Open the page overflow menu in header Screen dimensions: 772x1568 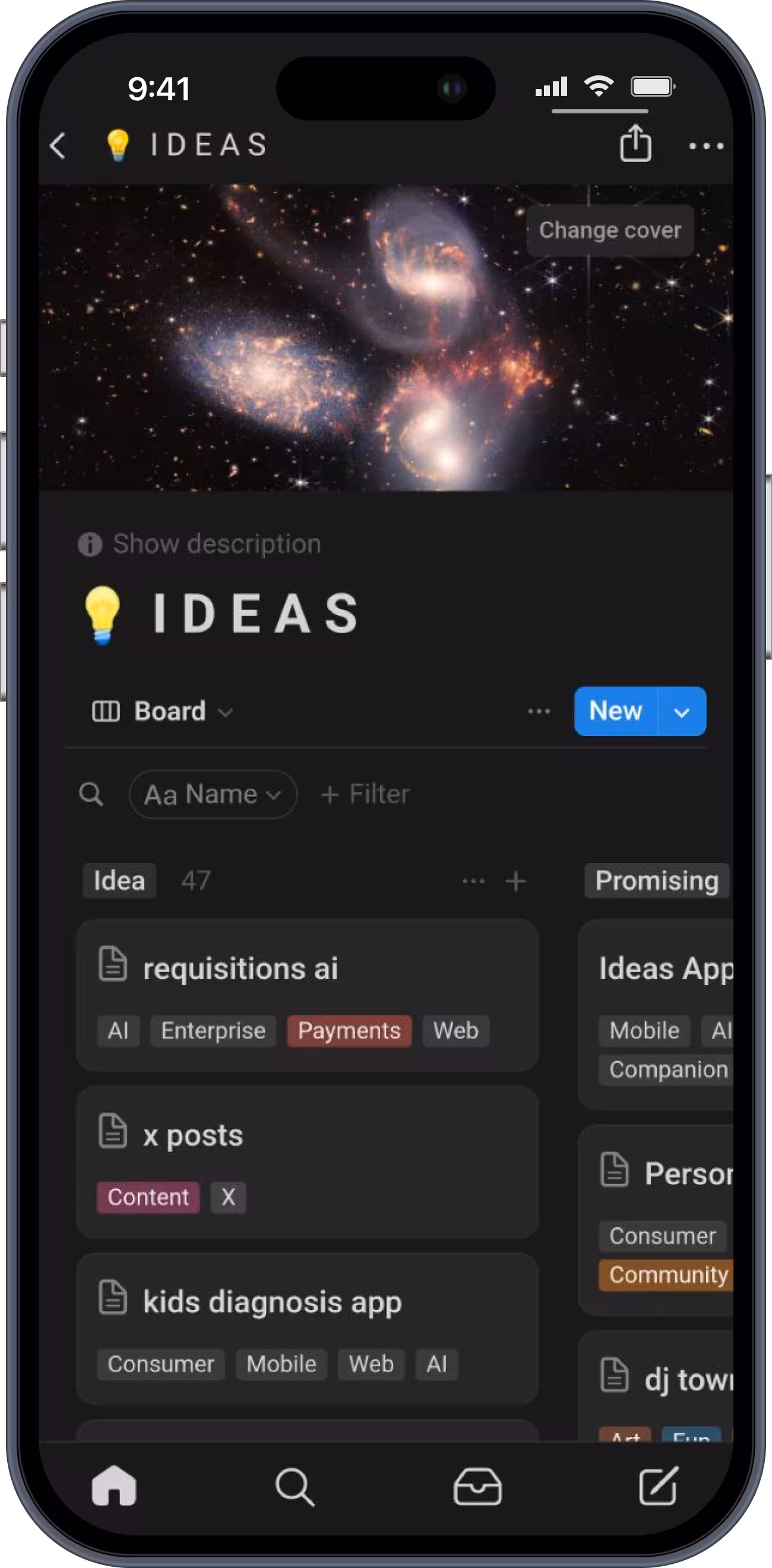click(705, 146)
